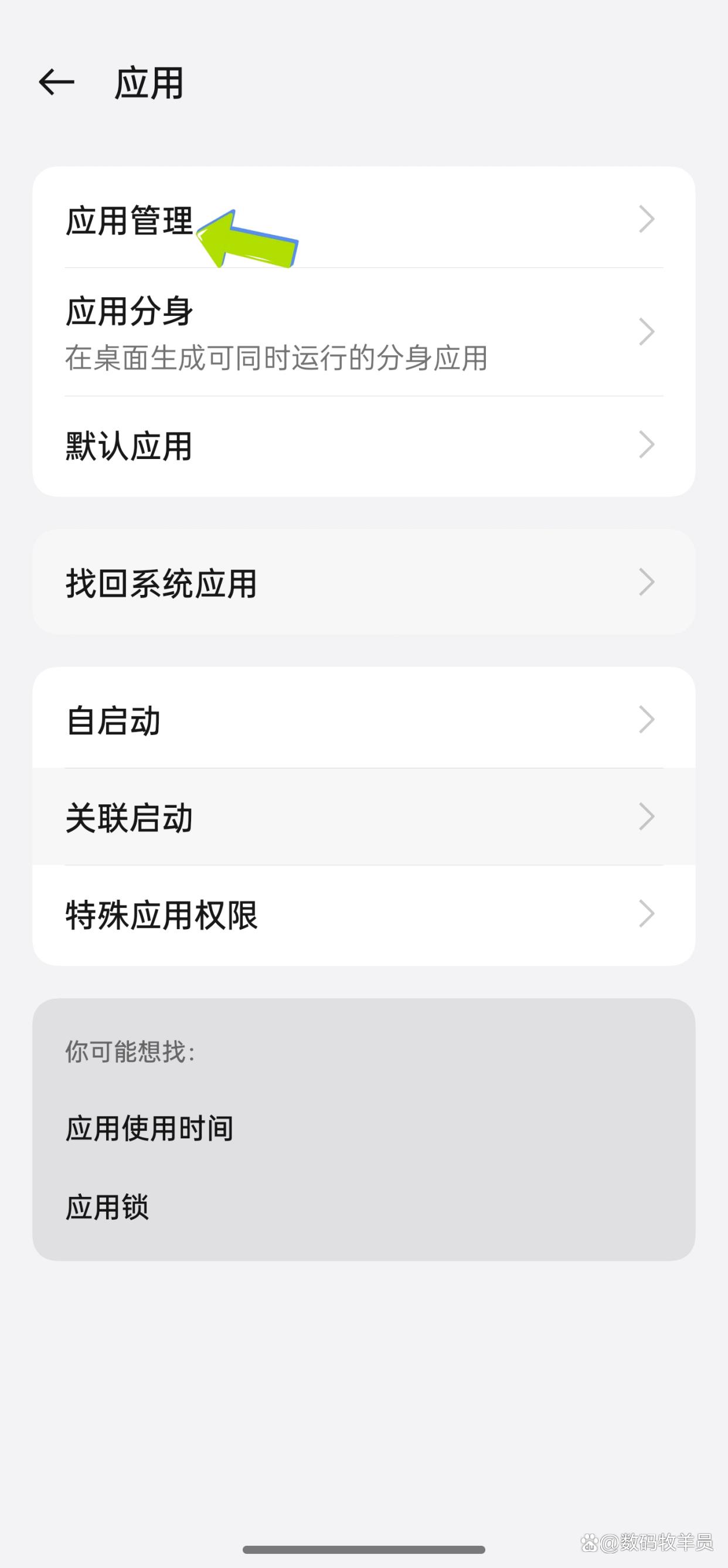The image size is (728, 1568).
Task: Open 应用使用时间 (App Usage Time)
Action: 149,1127
